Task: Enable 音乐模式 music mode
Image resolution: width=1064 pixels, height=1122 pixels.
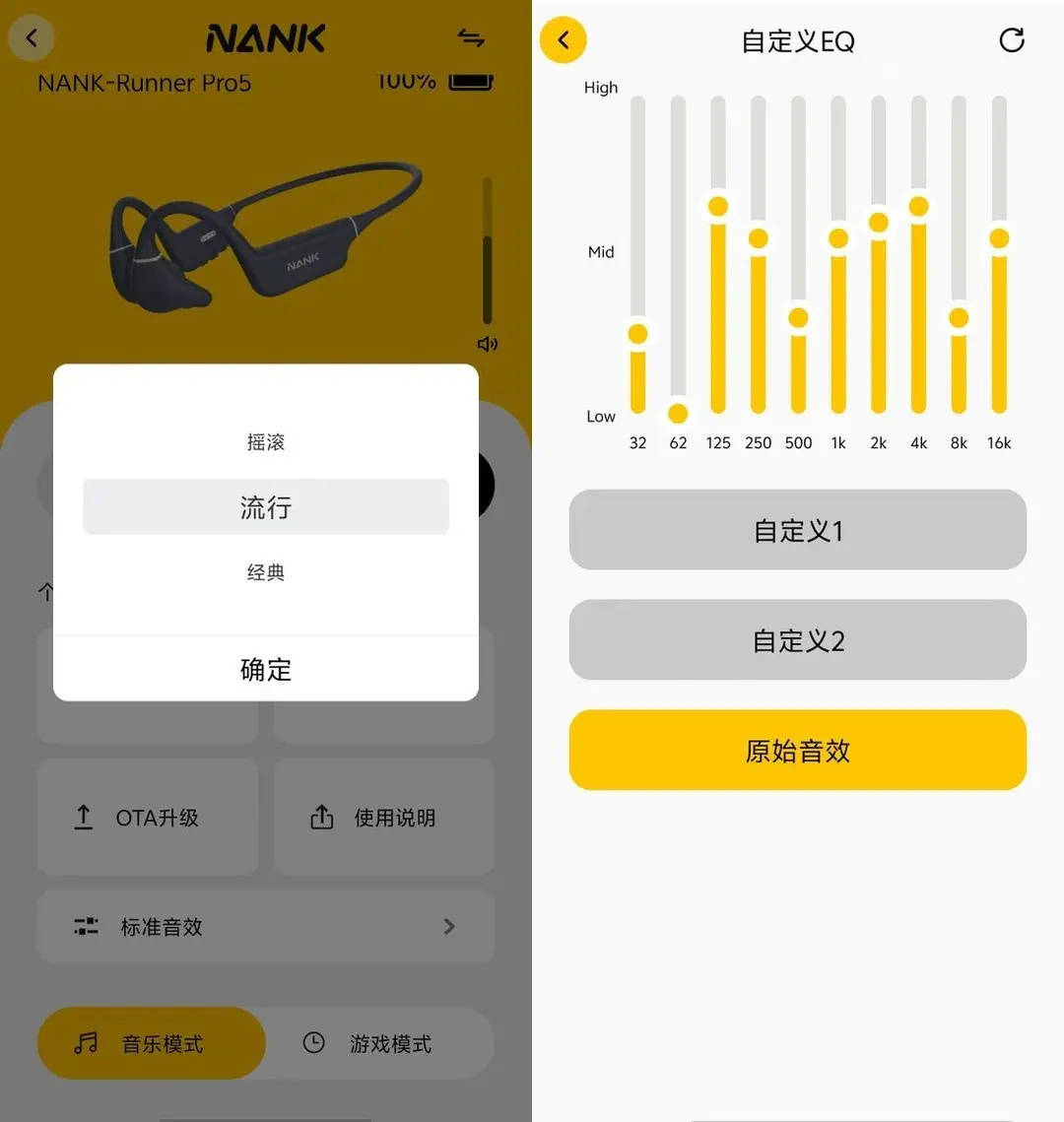Action: click(x=151, y=1043)
